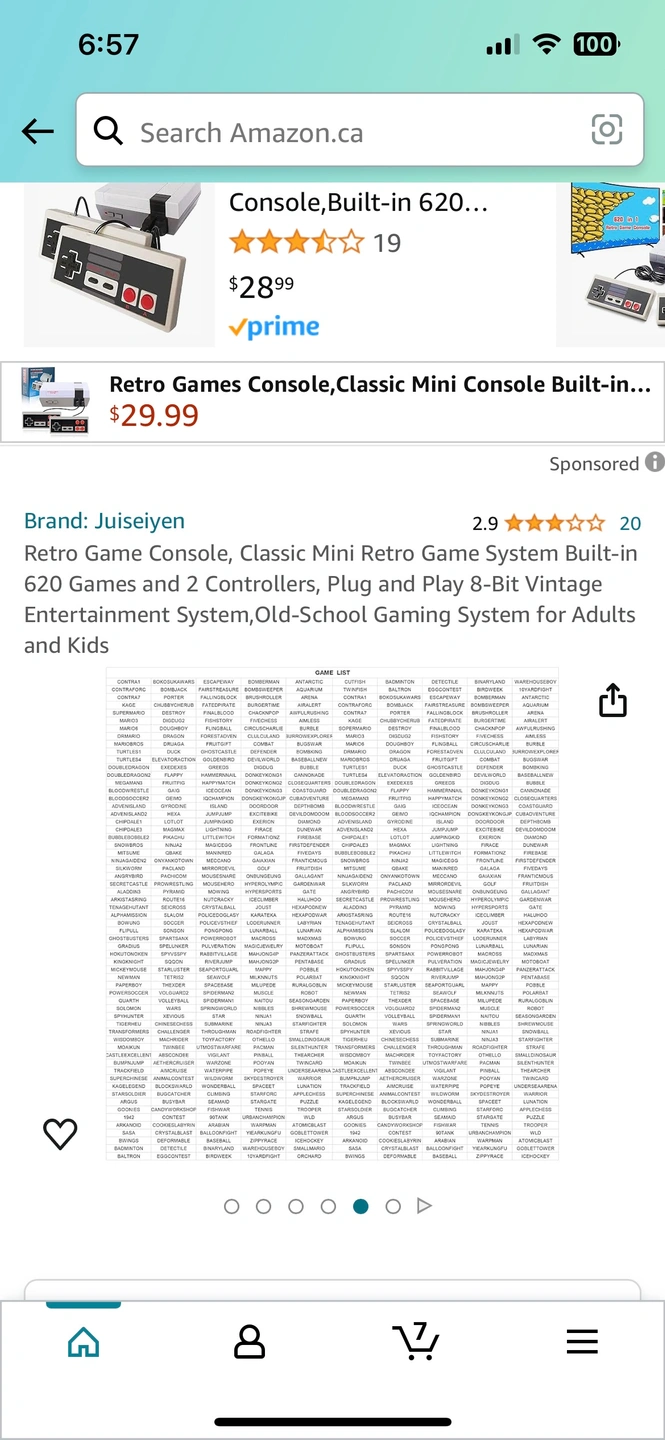Open the camera scan icon in search

click(x=606, y=130)
